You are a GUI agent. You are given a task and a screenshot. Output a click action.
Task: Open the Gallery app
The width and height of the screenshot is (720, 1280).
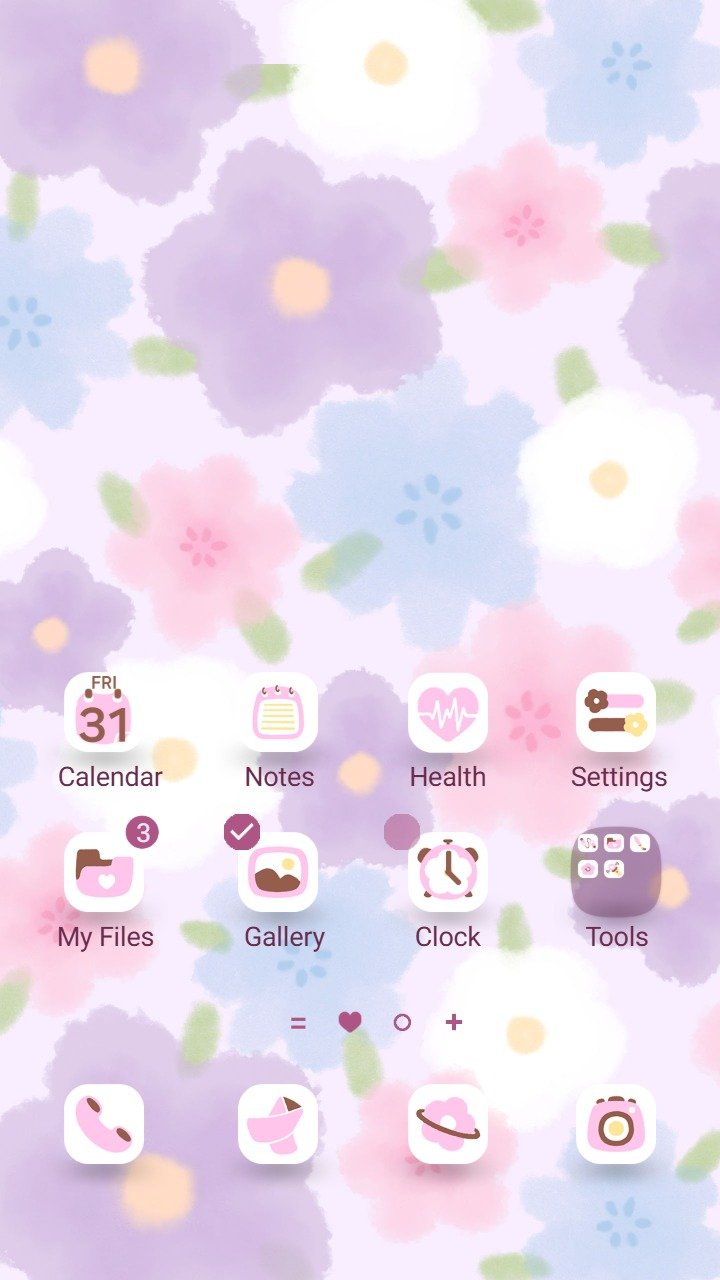(278, 873)
